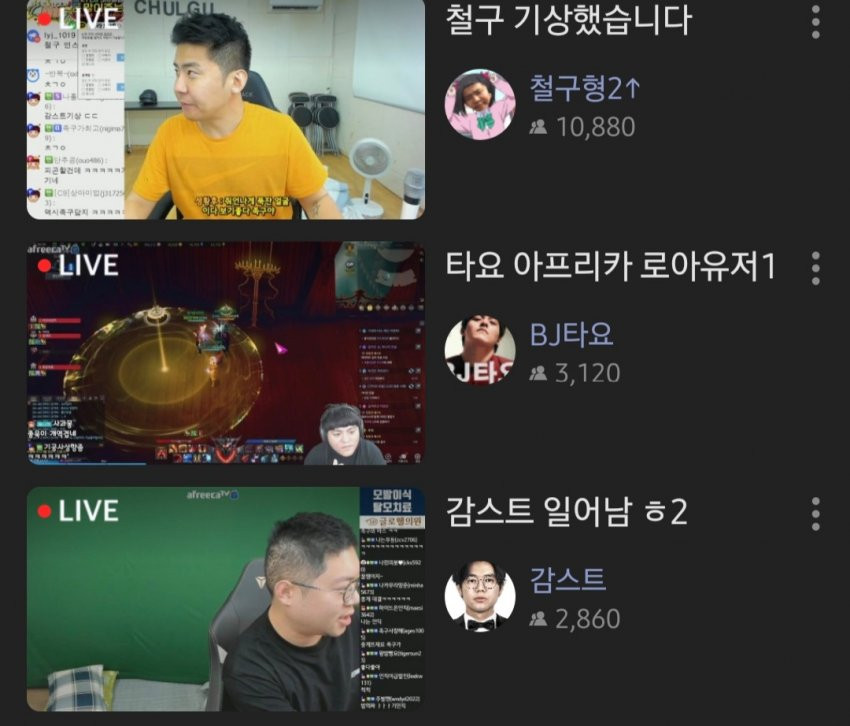Open the 철구 기상했습니다 live stream thumbnail
Image resolution: width=850 pixels, height=726 pixels.
(x=225, y=108)
